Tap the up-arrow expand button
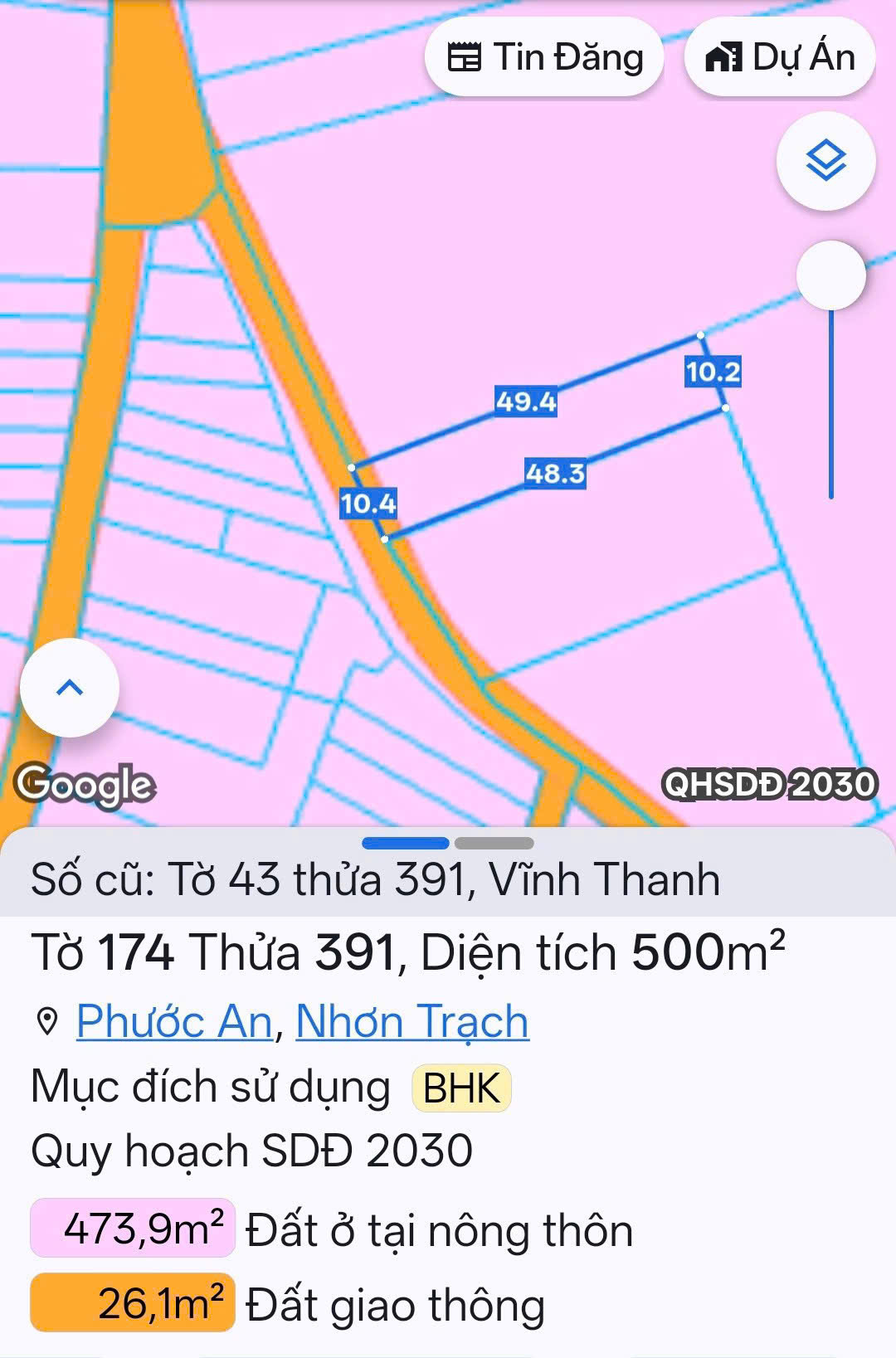This screenshot has width=896, height=1358. click(x=70, y=687)
